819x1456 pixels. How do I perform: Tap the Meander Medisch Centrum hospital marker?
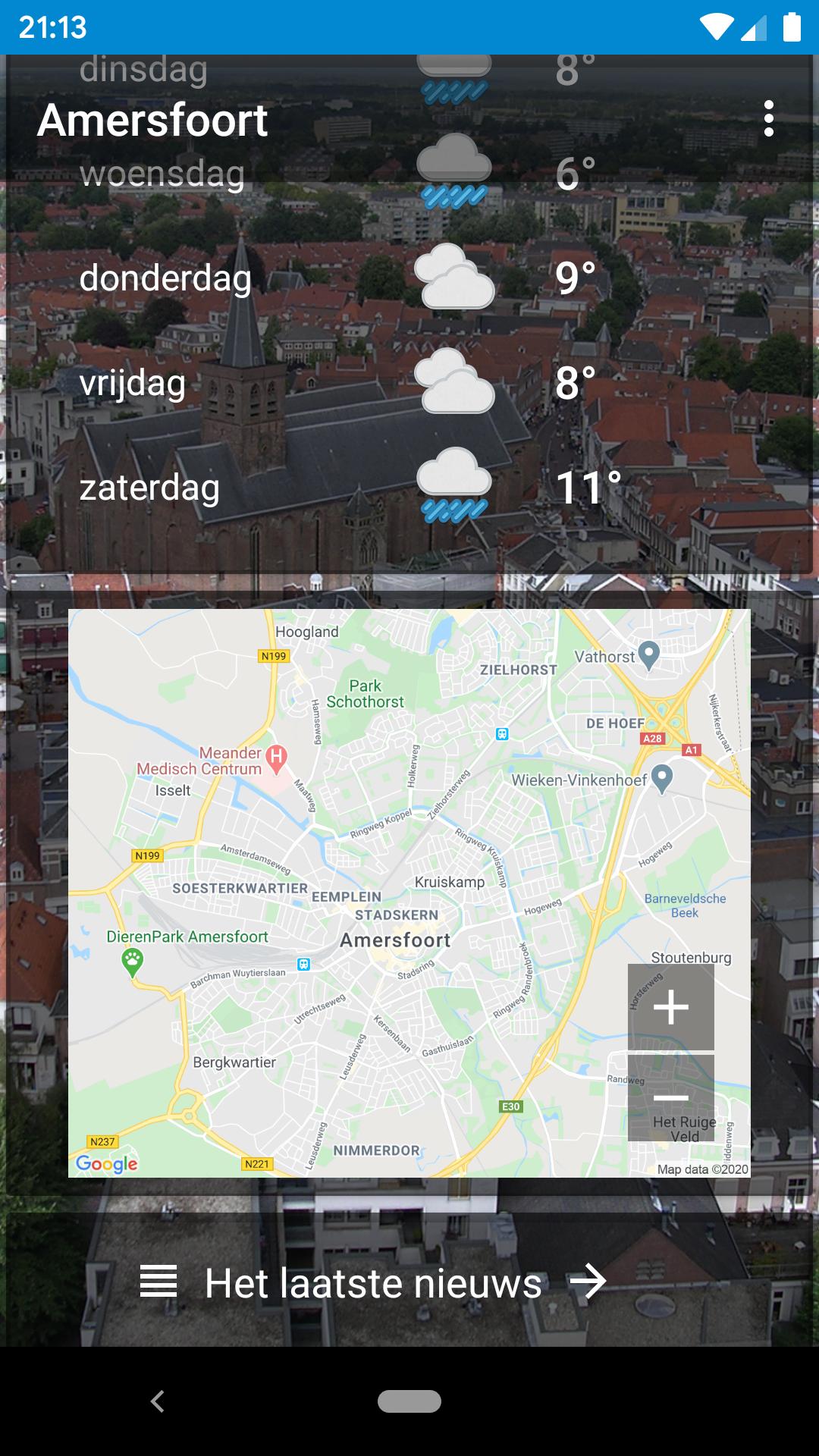click(276, 755)
